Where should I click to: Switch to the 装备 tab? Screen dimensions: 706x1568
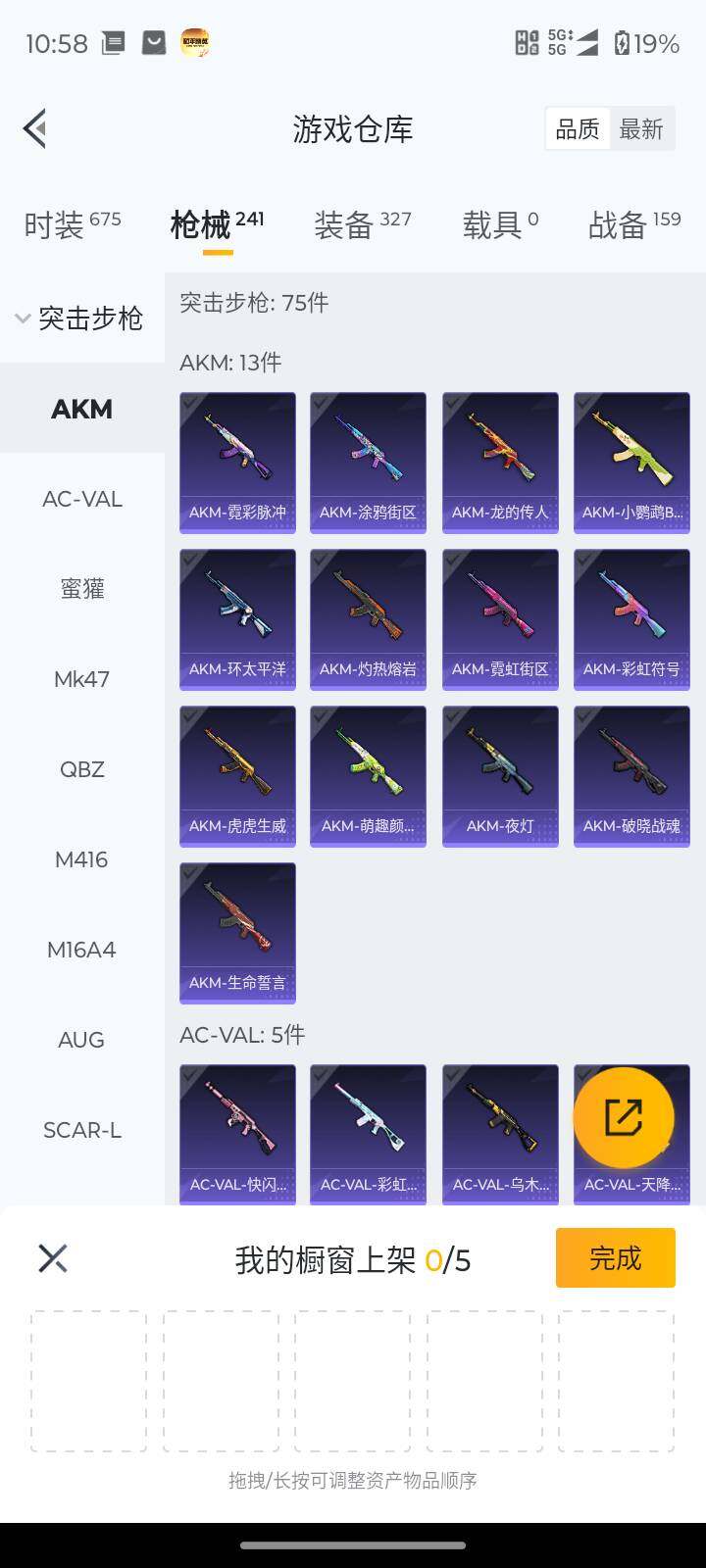362,224
